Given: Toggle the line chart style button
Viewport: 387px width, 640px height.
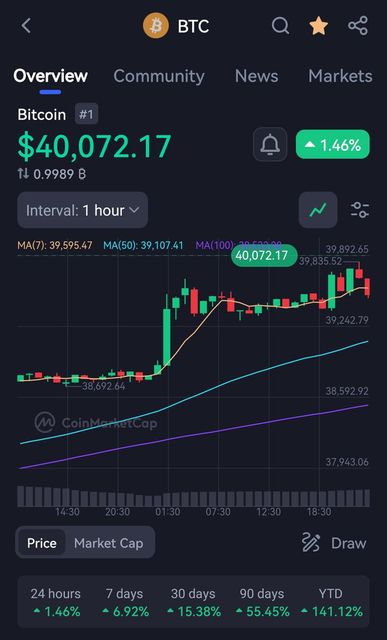Looking at the screenshot, I should pos(318,210).
